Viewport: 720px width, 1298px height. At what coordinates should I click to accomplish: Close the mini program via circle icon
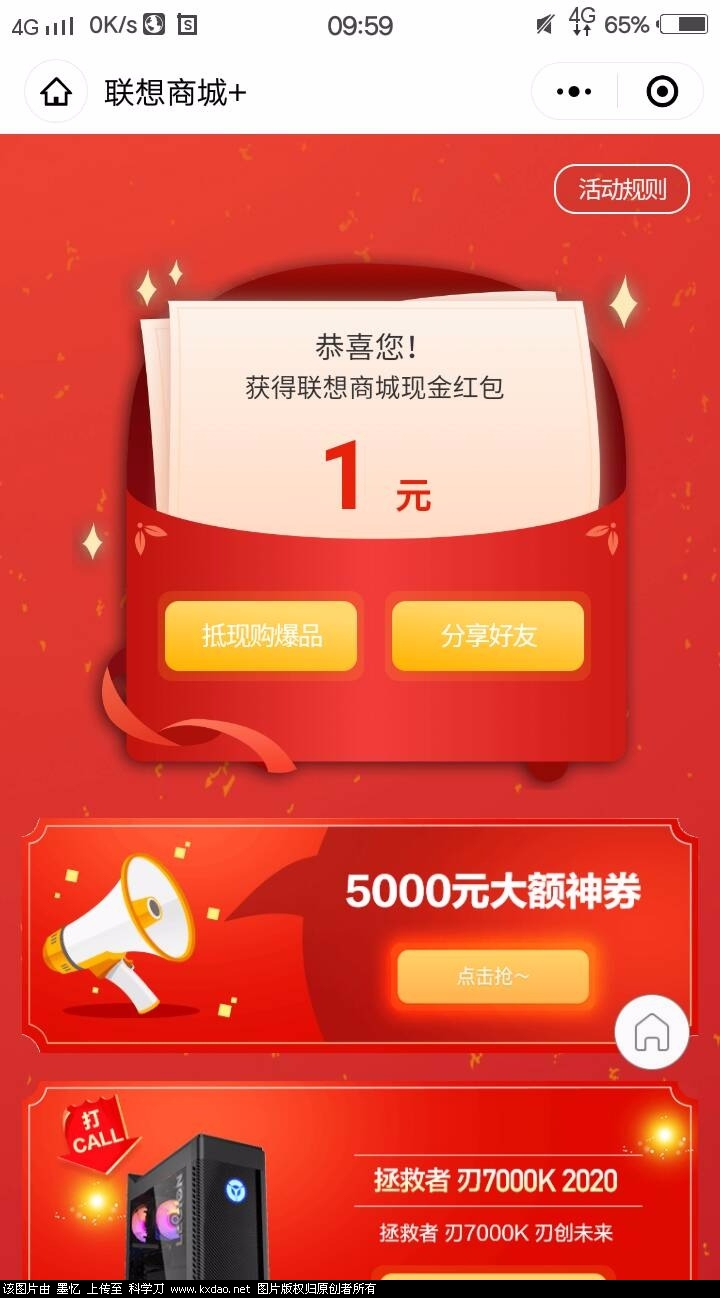click(662, 92)
